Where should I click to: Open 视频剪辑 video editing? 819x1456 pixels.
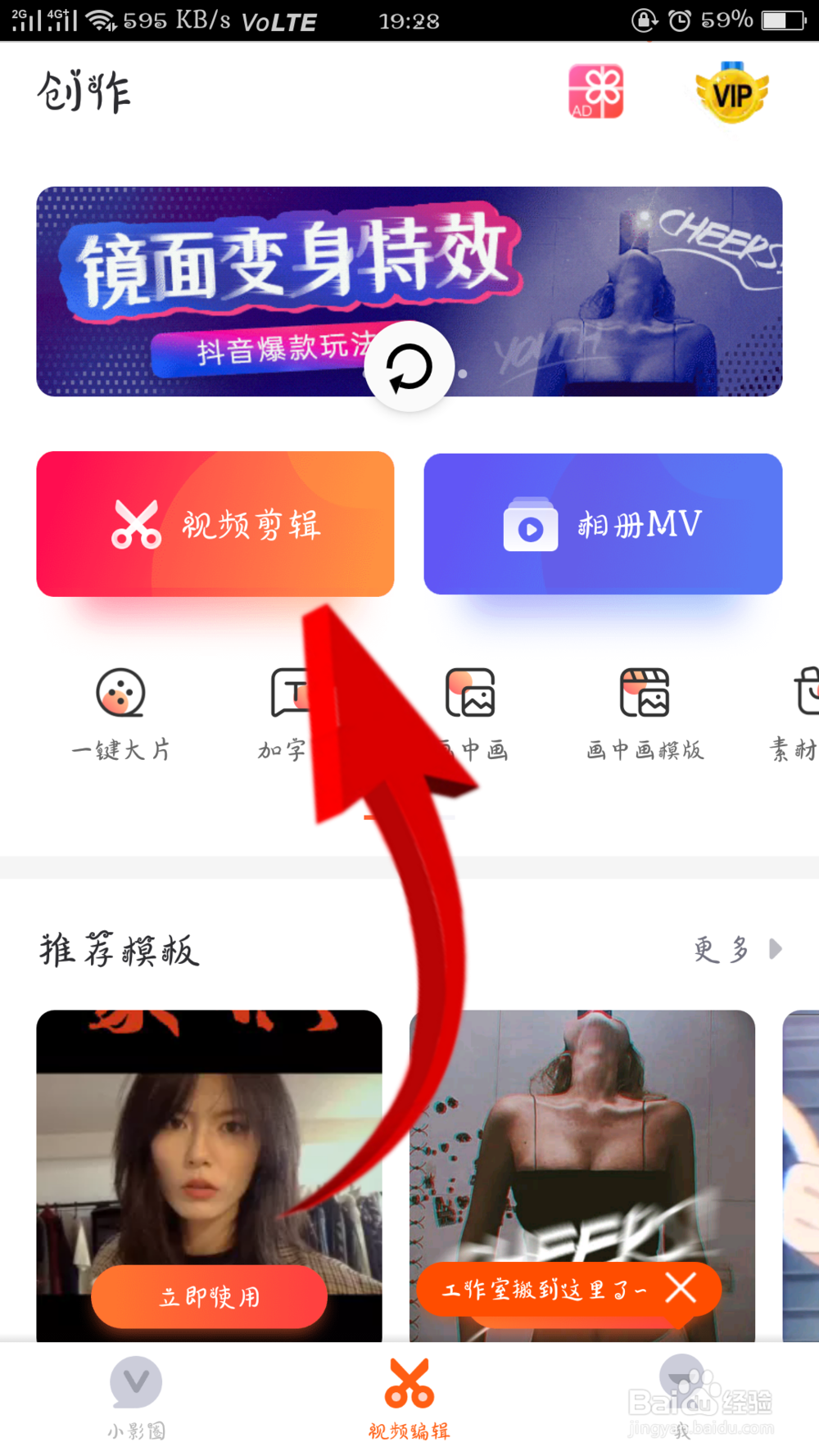pos(215,523)
